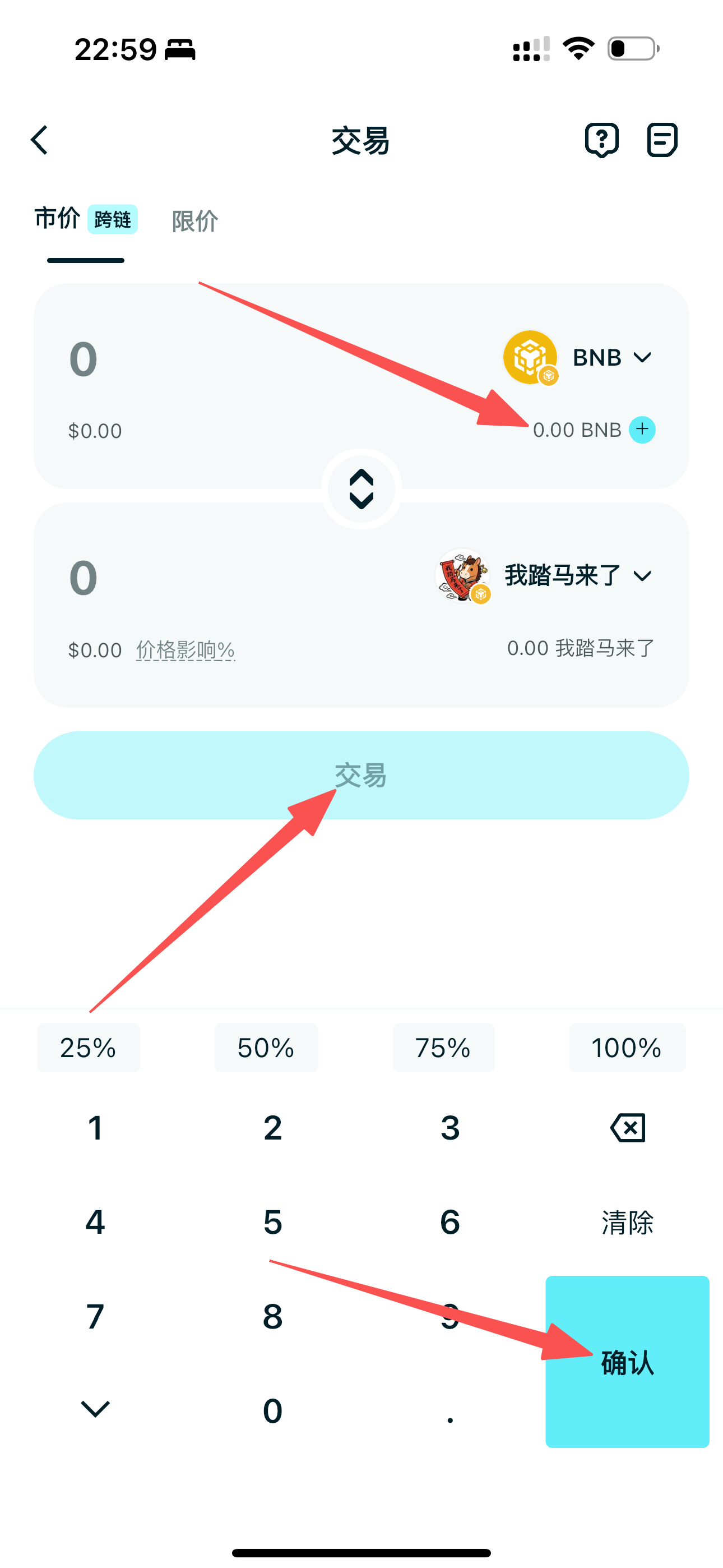Open the order list icon at top right
The width and height of the screenshot is (723, 1568).
click(662, 140)
